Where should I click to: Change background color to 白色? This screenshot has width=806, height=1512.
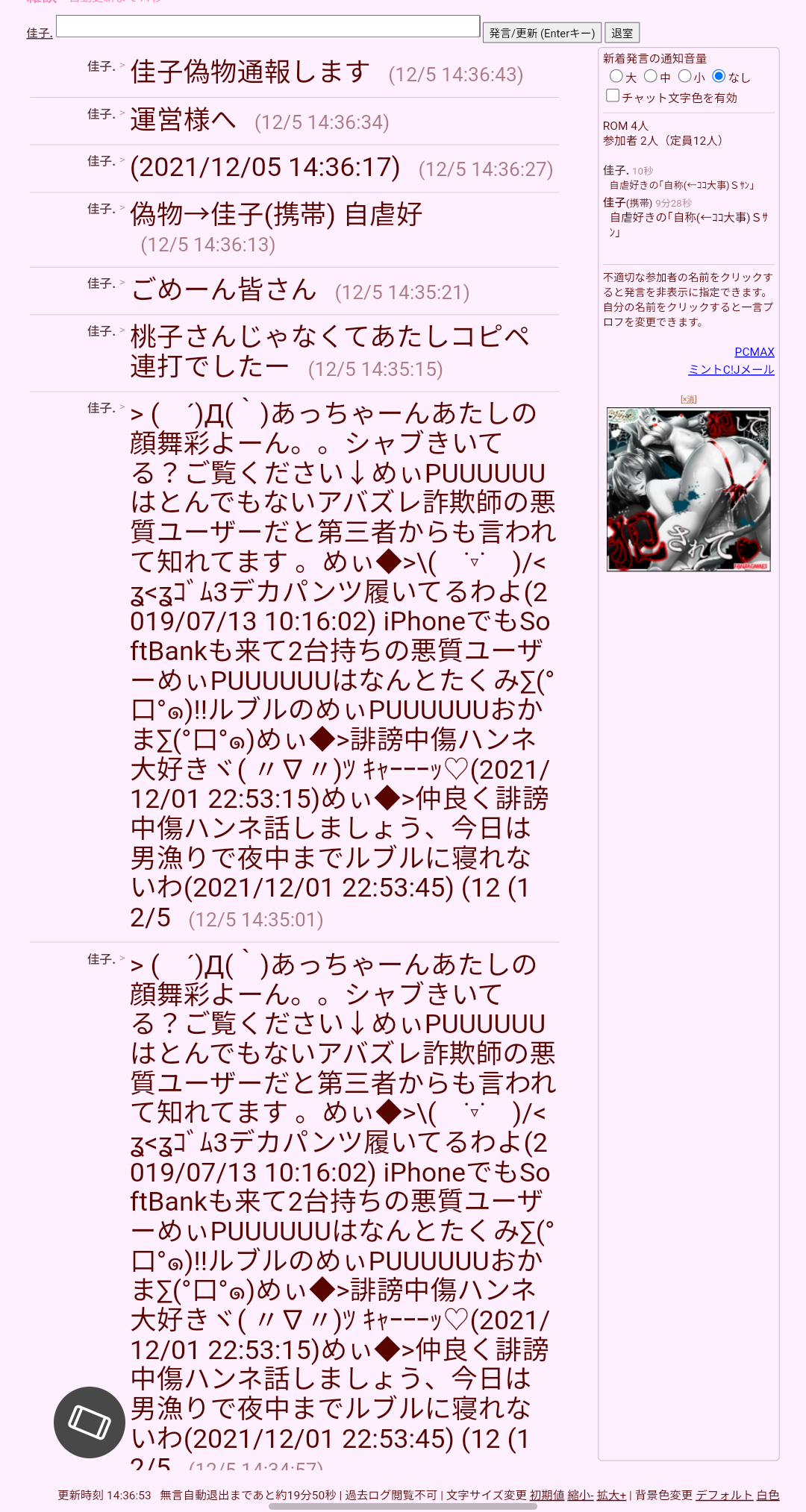pyautogui.click(x=767, y=1495)
